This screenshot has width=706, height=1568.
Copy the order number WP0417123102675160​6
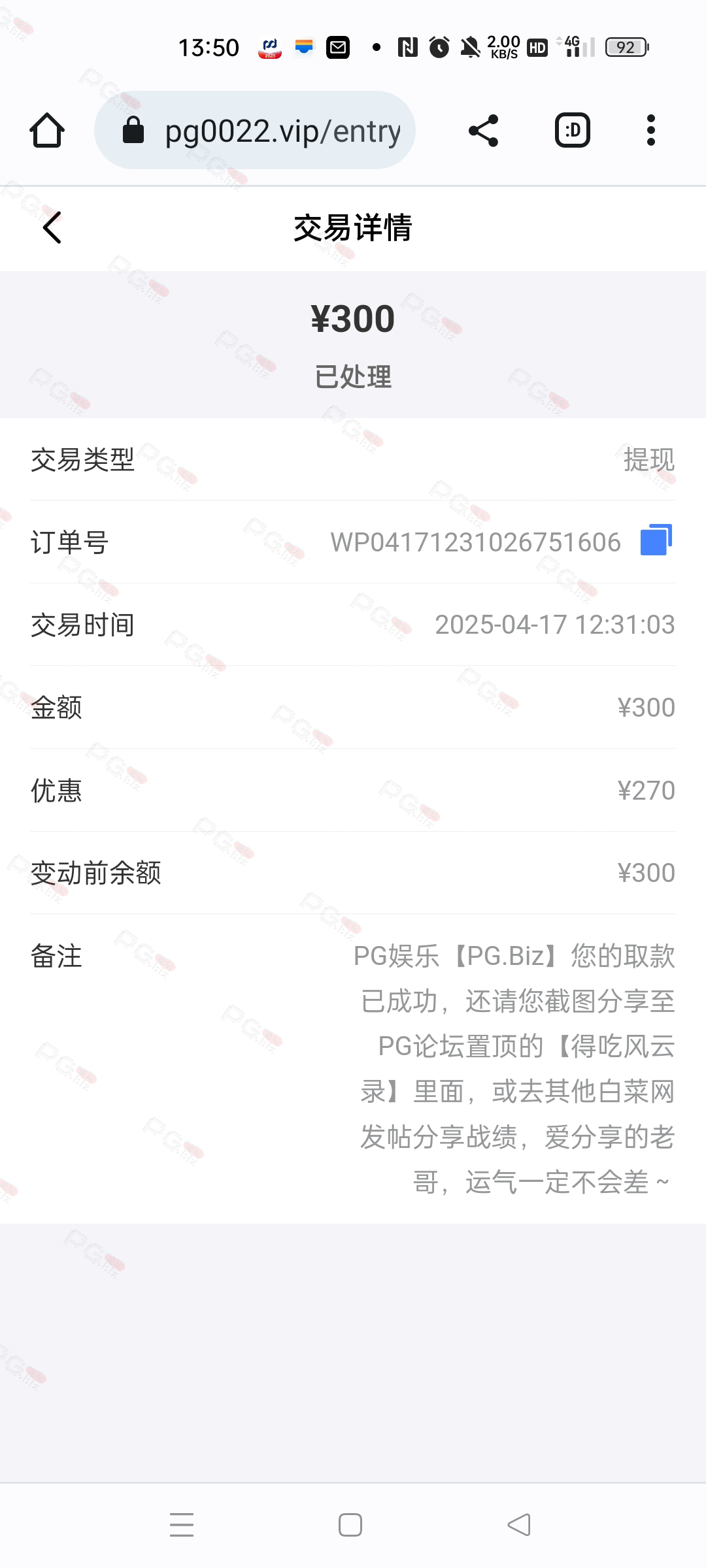(x=656, y=540)
